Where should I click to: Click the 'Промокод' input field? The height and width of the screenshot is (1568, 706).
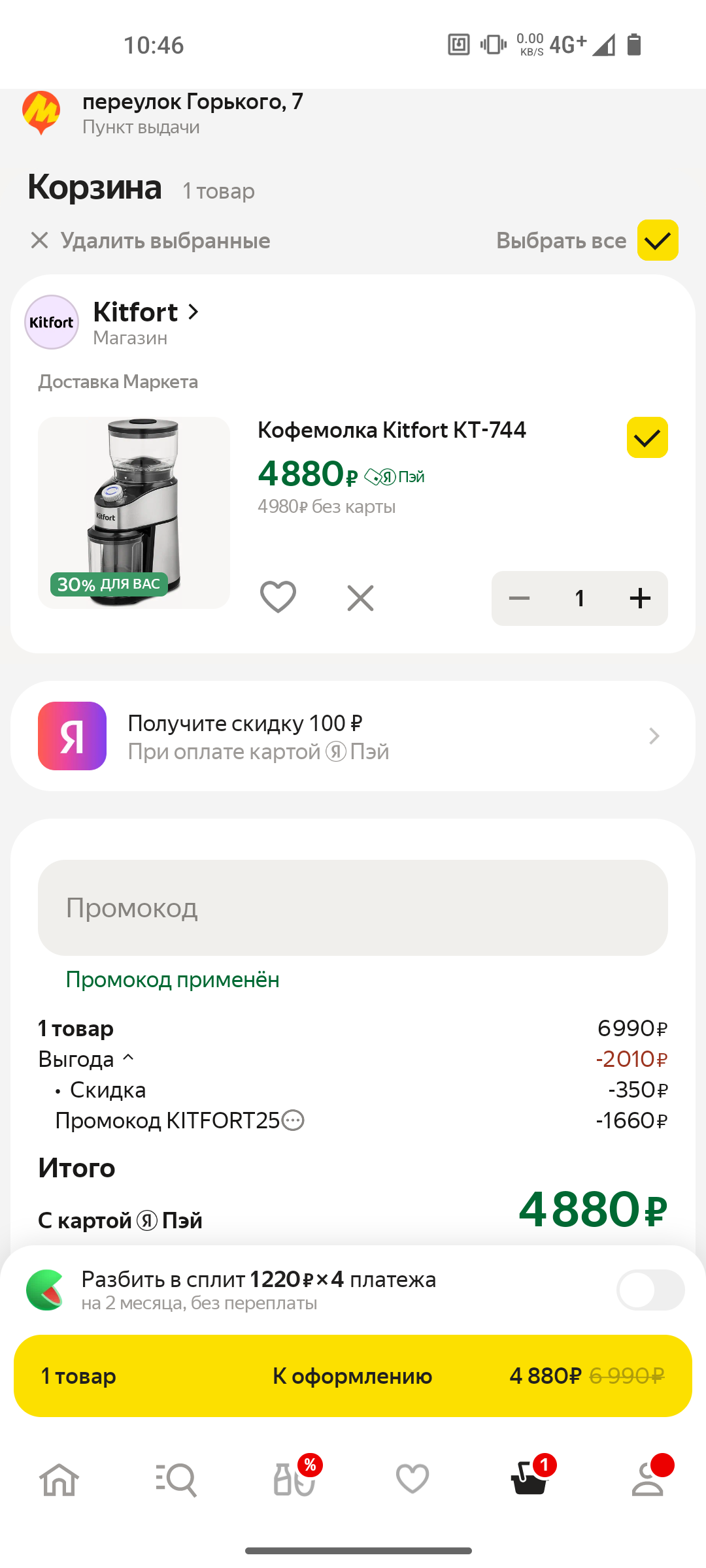[x=353, y=908]
